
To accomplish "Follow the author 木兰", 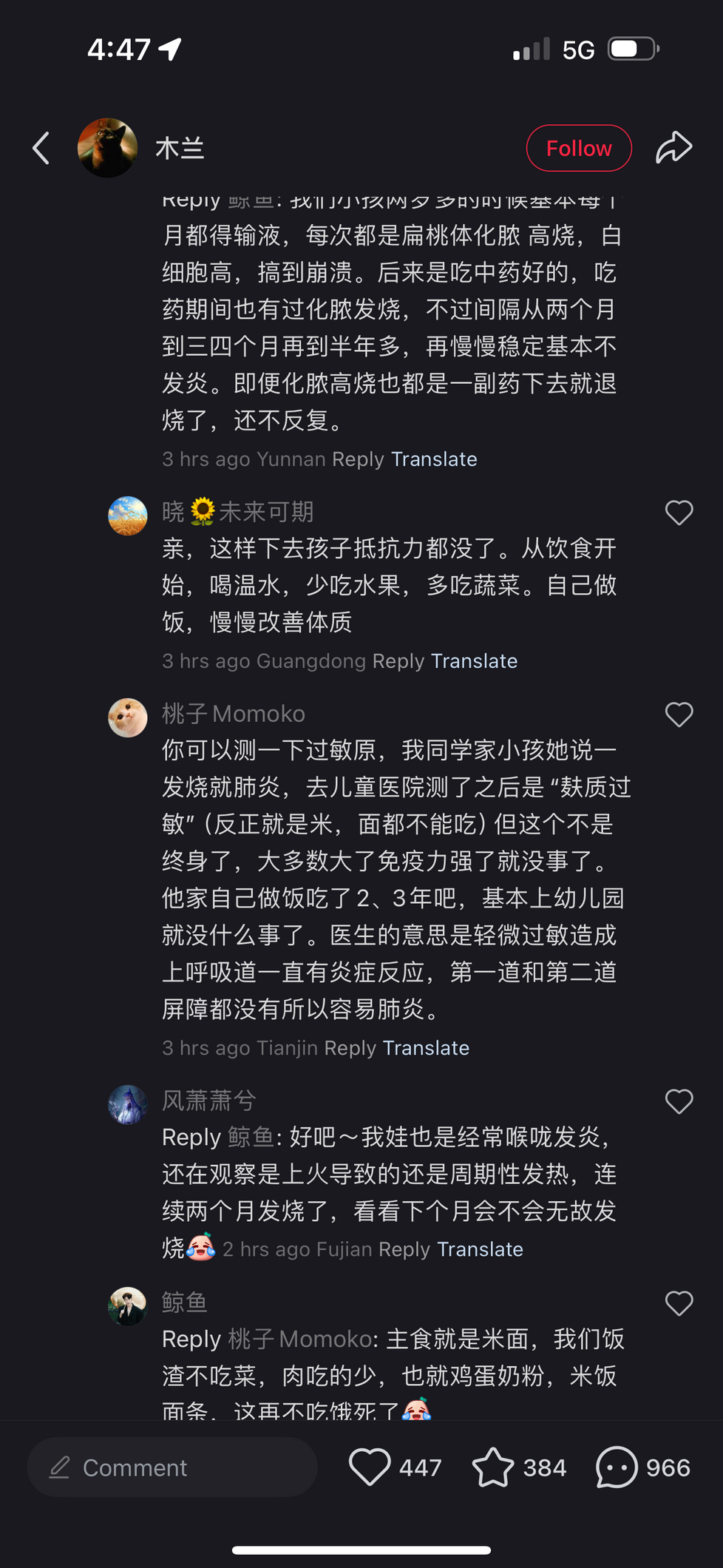I will pos(578,148).
